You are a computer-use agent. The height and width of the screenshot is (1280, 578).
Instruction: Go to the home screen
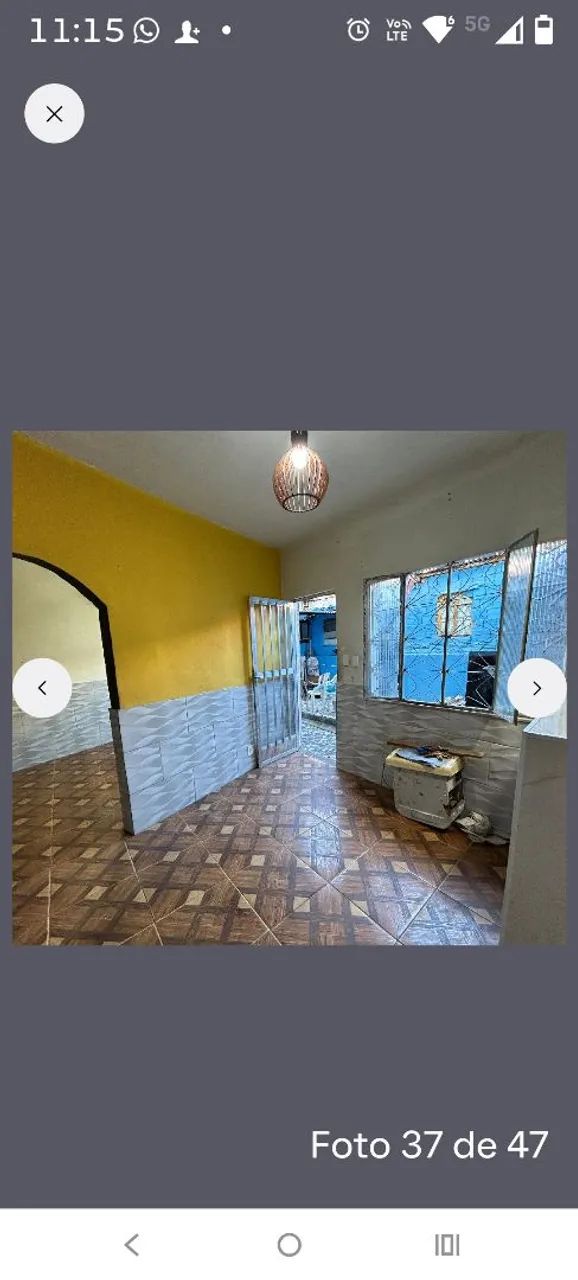tap(289, 1245)
